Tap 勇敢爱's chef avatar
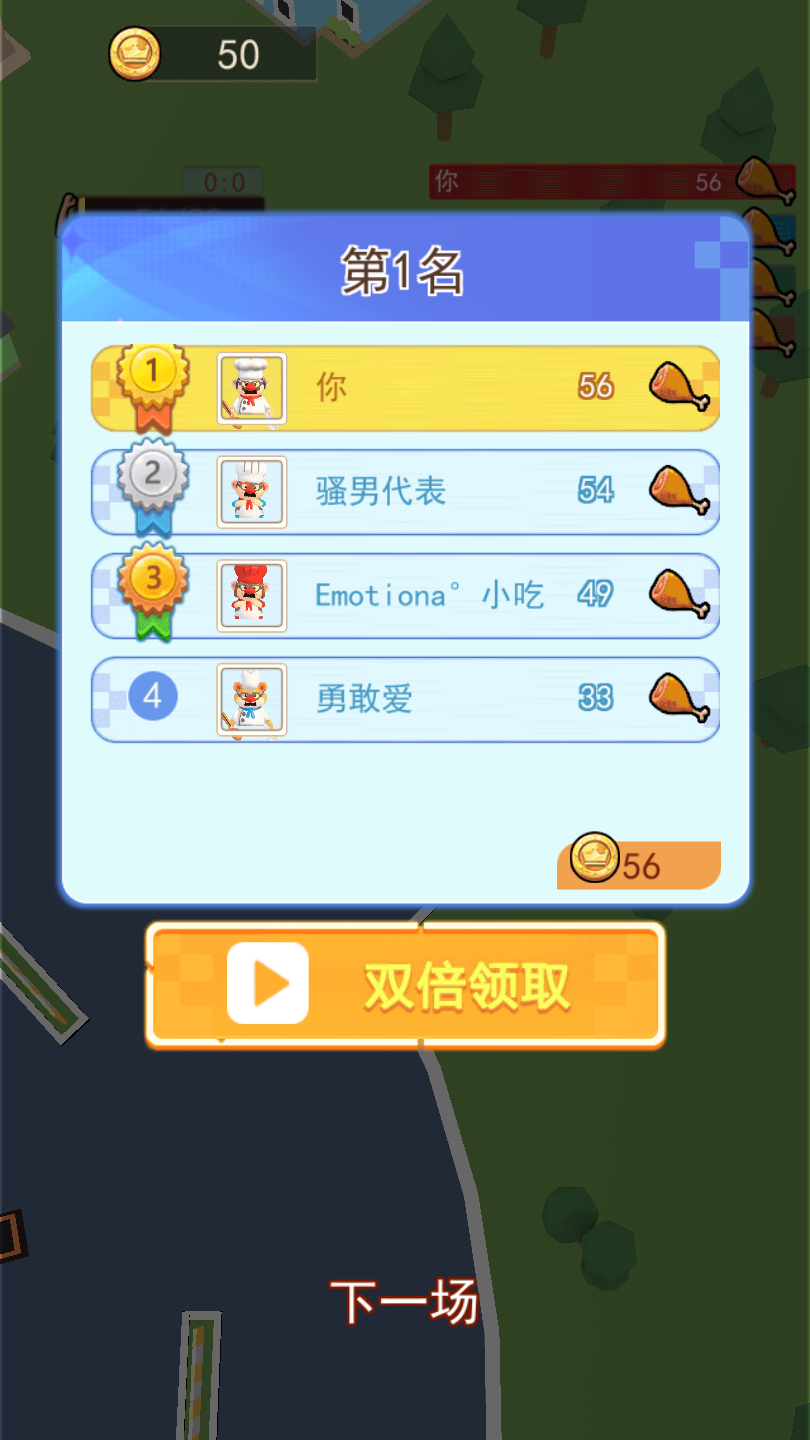Screen dimensions: 810x1440 [251, 698]
